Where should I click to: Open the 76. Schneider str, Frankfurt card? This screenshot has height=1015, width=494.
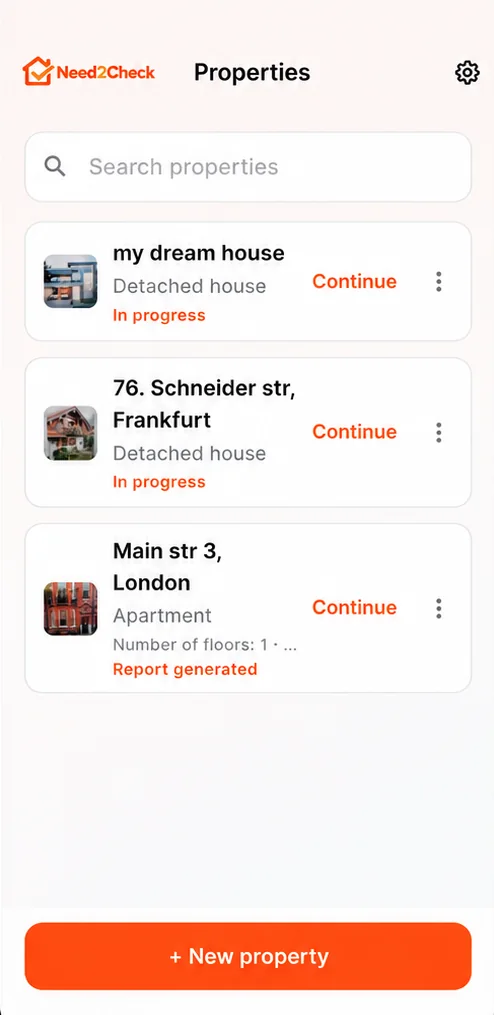click(x=248, y=432)
